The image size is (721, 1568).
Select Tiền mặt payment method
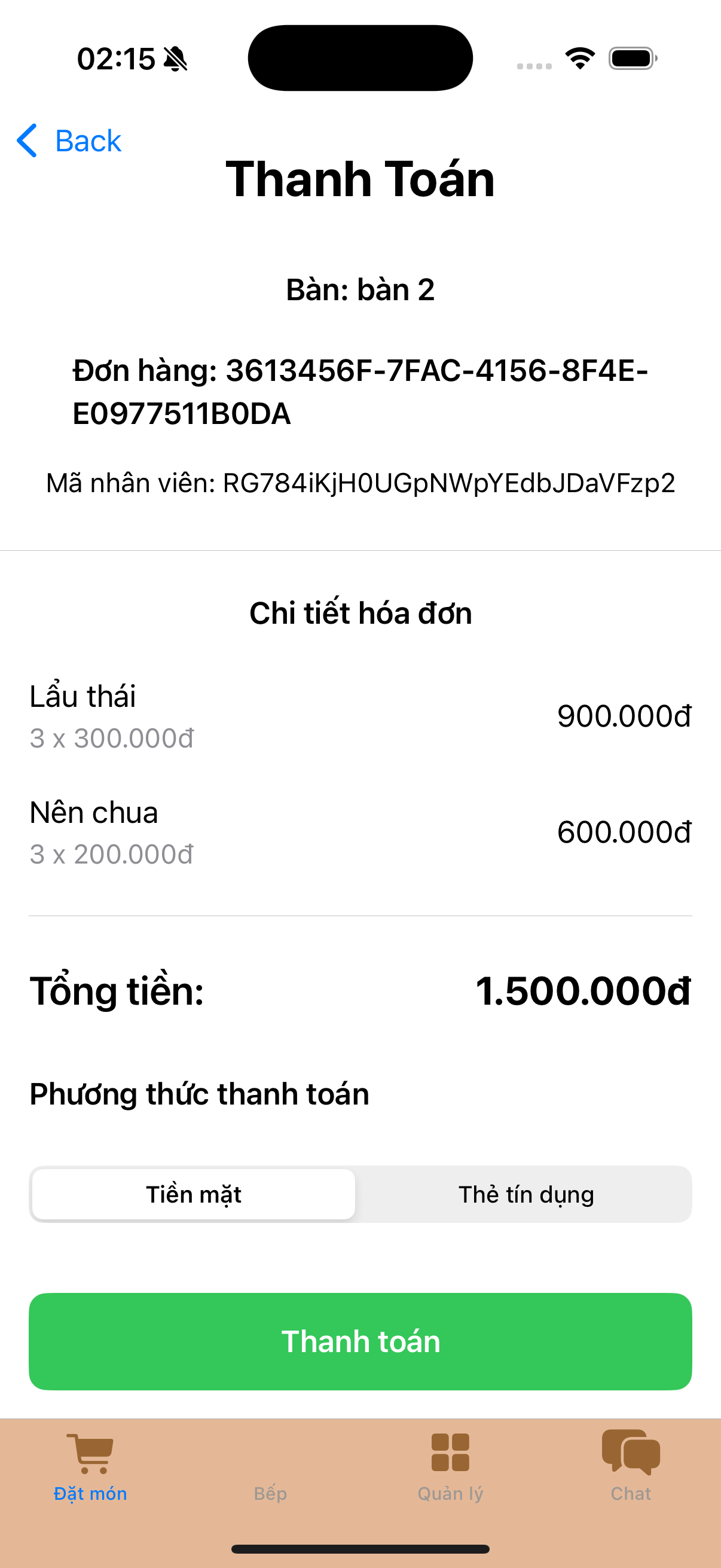pos(194,1194)
